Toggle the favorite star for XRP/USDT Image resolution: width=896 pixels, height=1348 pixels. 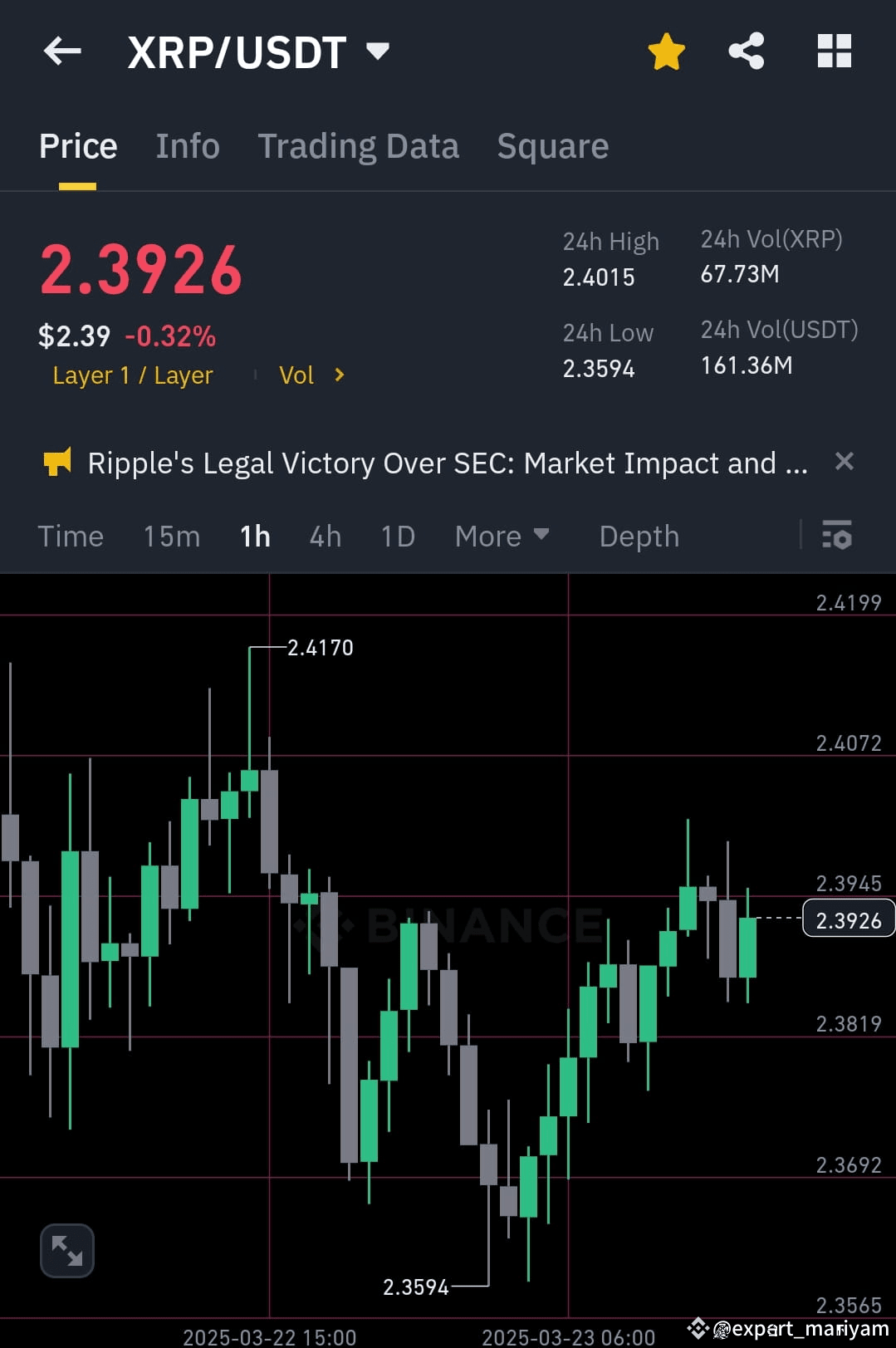tap(665, 51)
